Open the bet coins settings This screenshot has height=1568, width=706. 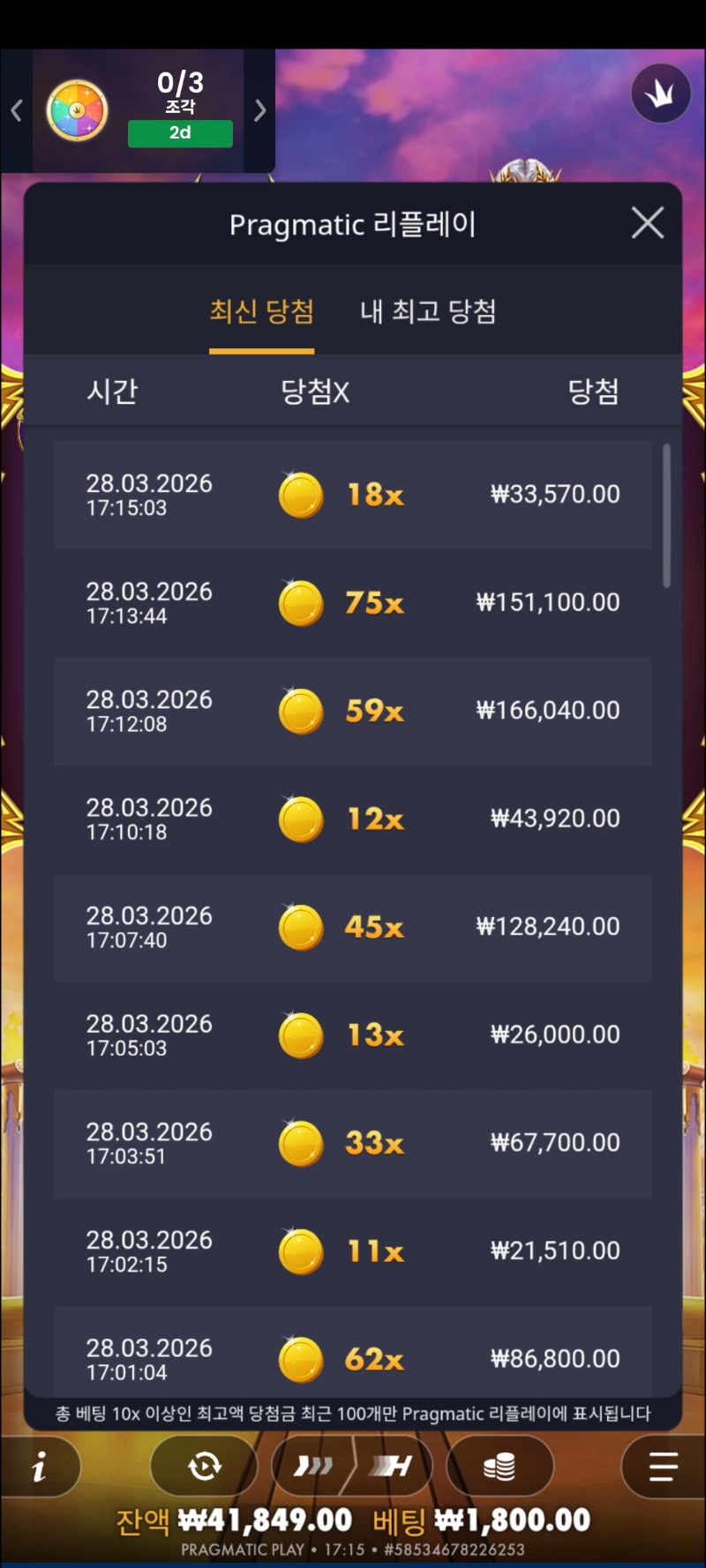click(x=499, y=1467)
